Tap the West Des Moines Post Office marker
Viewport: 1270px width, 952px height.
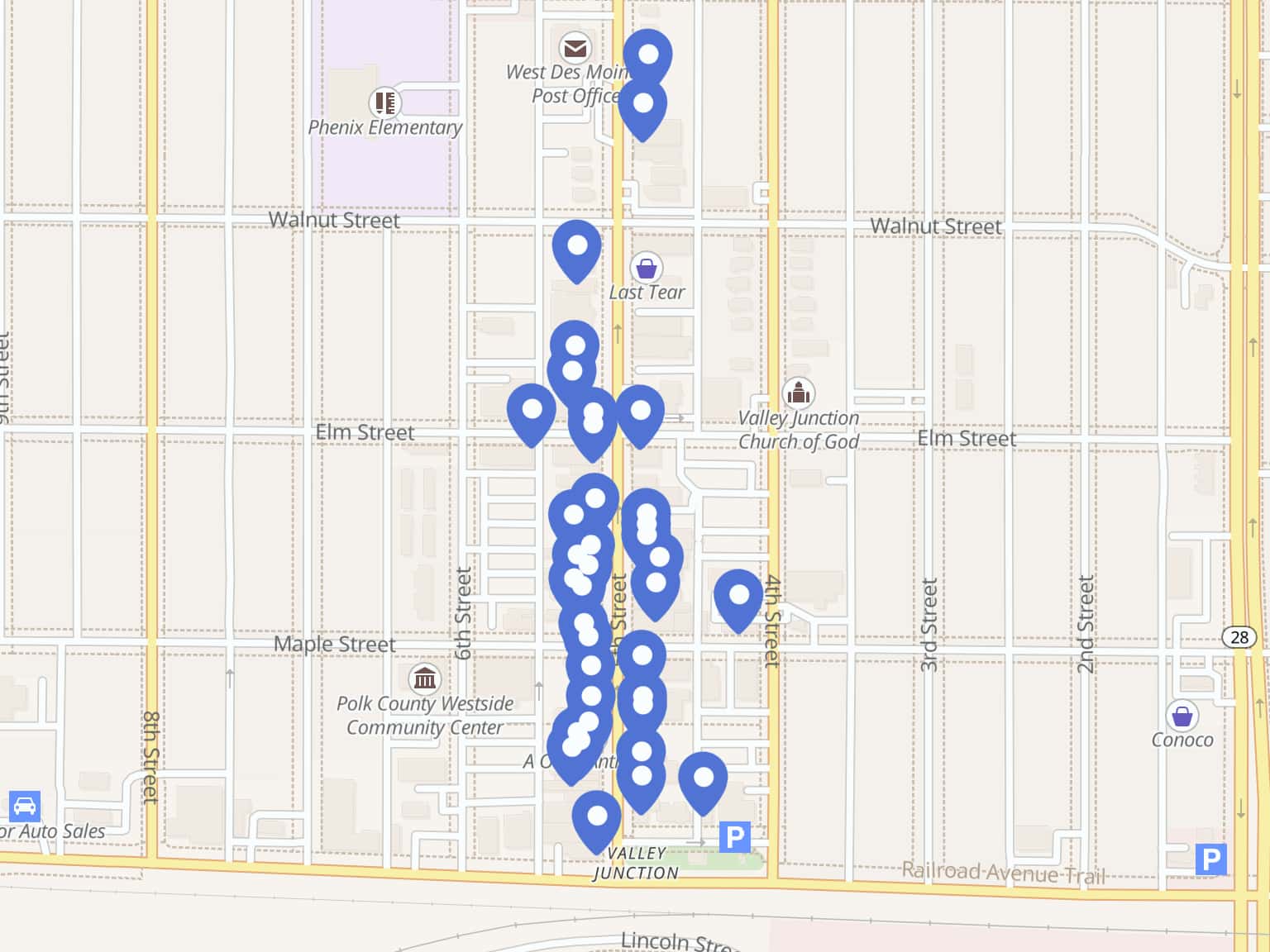point(575,48)
